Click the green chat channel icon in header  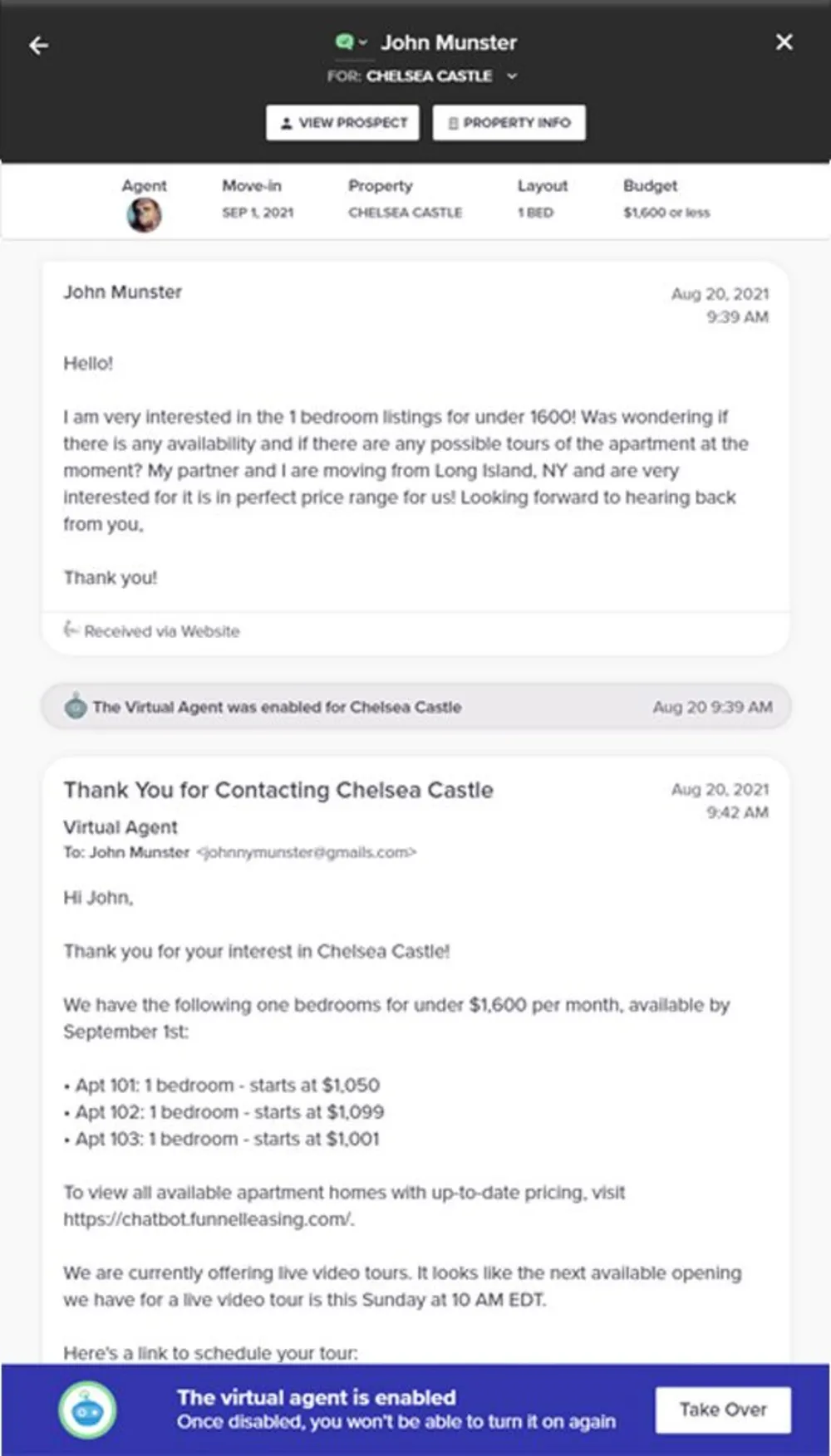[x=345, y=42]
